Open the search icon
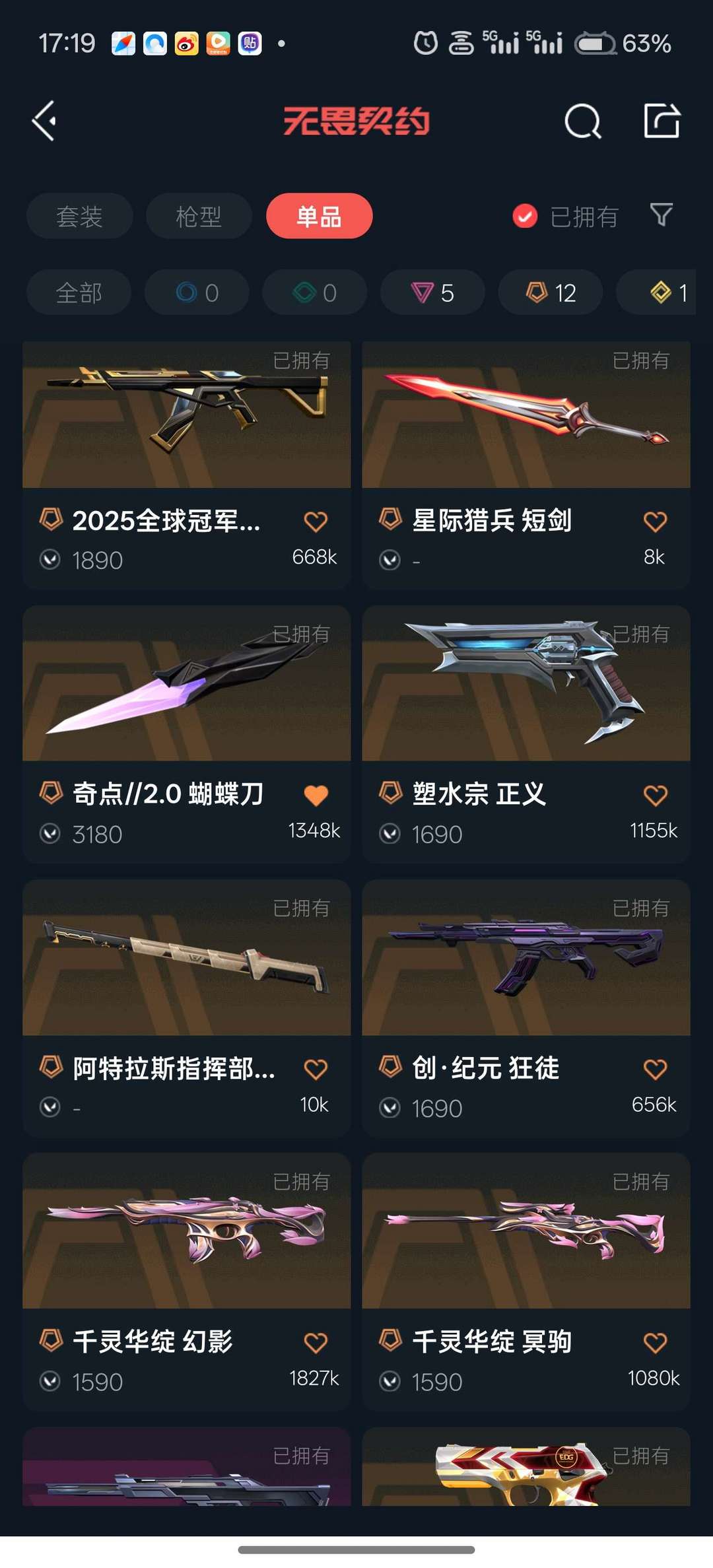713x1568 pixels. click(582, 121)
